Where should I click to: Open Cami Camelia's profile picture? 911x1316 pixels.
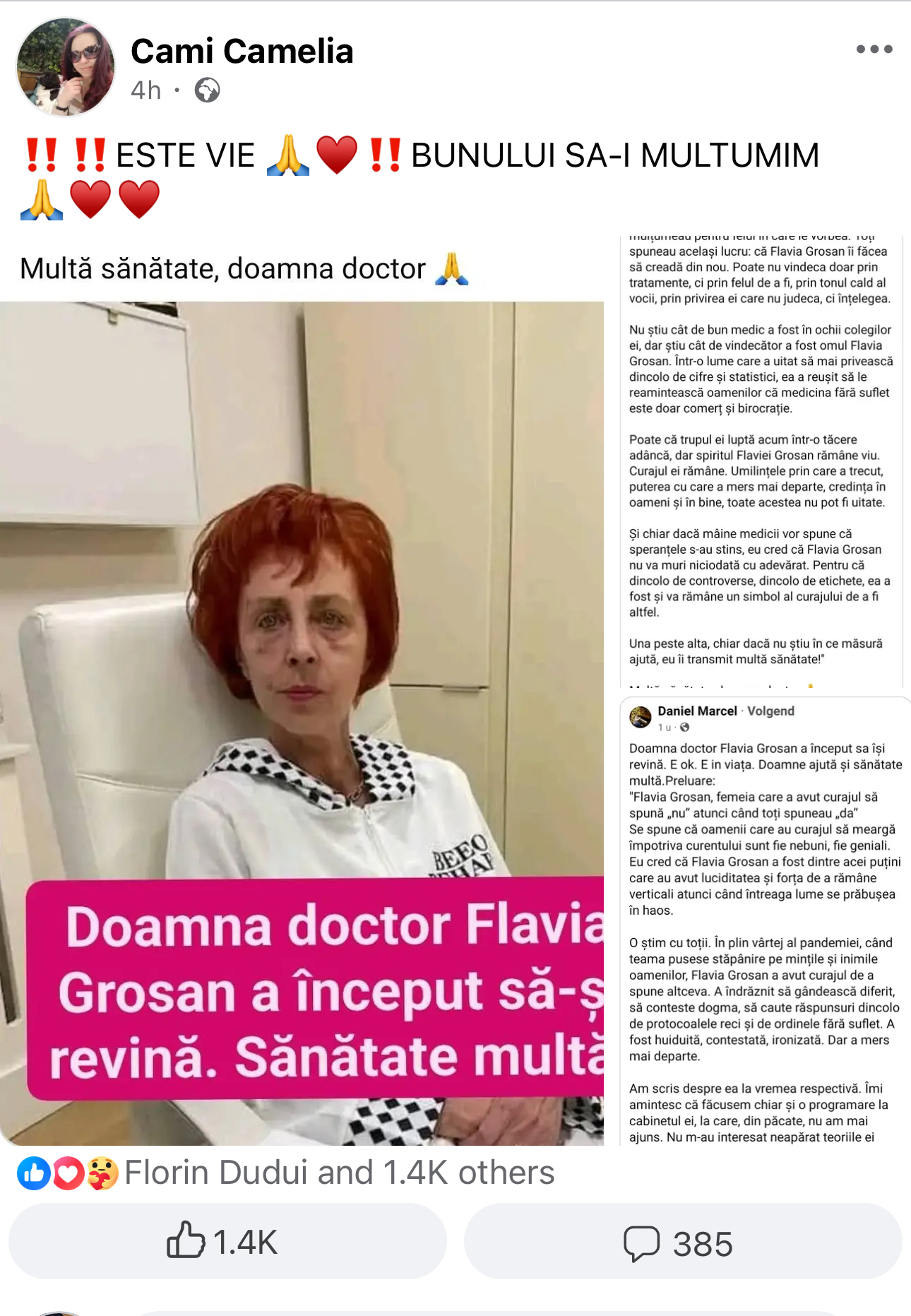point(66,67)
